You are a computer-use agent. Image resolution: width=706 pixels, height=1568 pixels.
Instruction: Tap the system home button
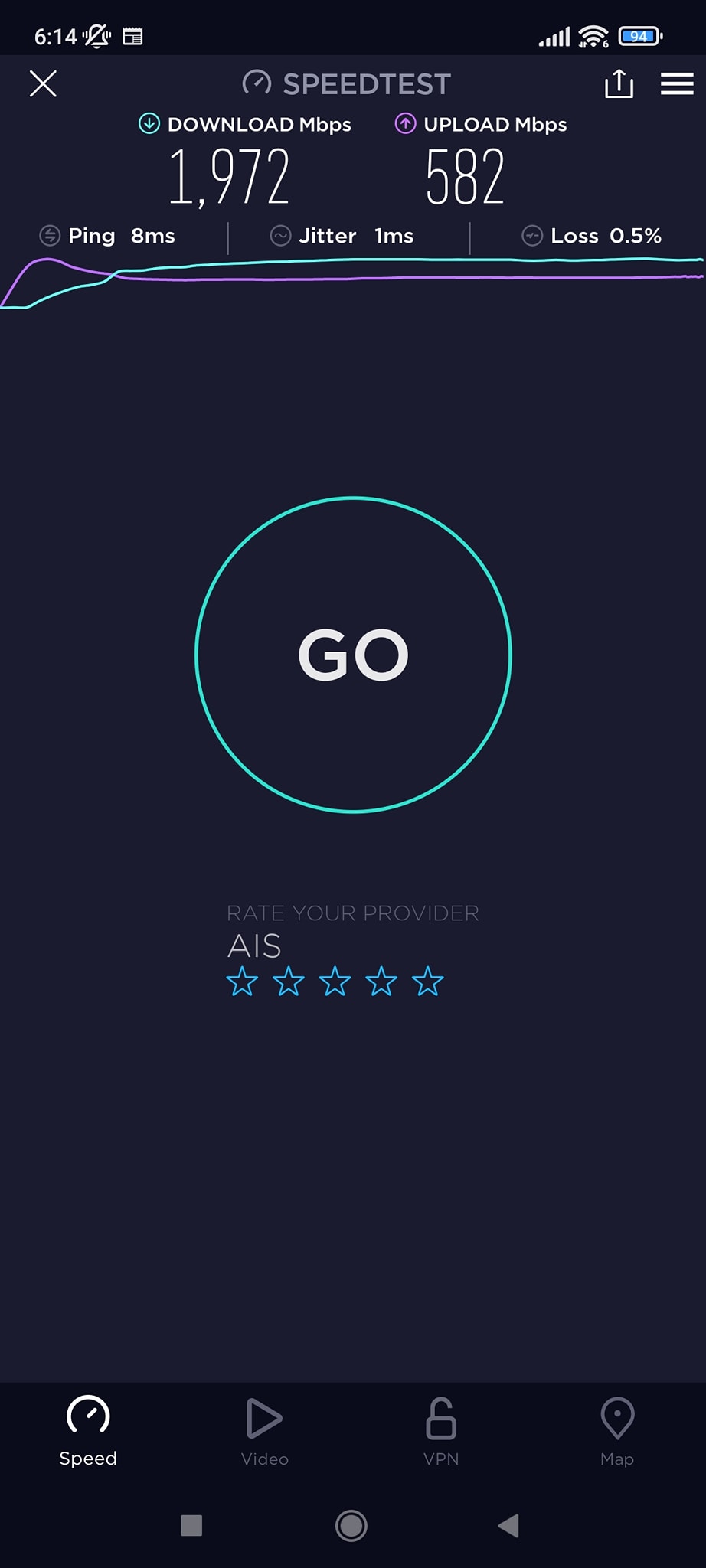pos(351,1526)
